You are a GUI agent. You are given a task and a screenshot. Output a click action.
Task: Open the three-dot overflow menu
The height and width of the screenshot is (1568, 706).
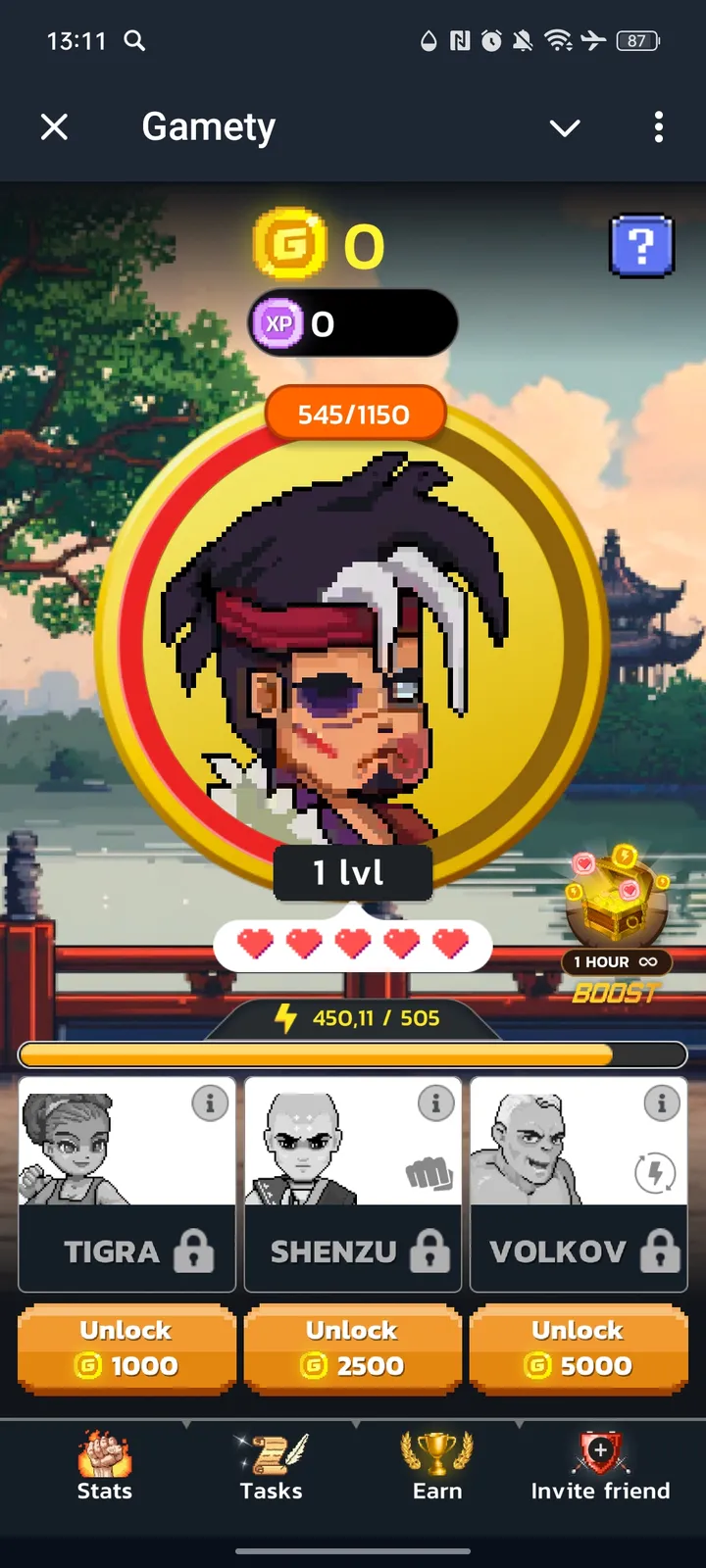[659, 127]
